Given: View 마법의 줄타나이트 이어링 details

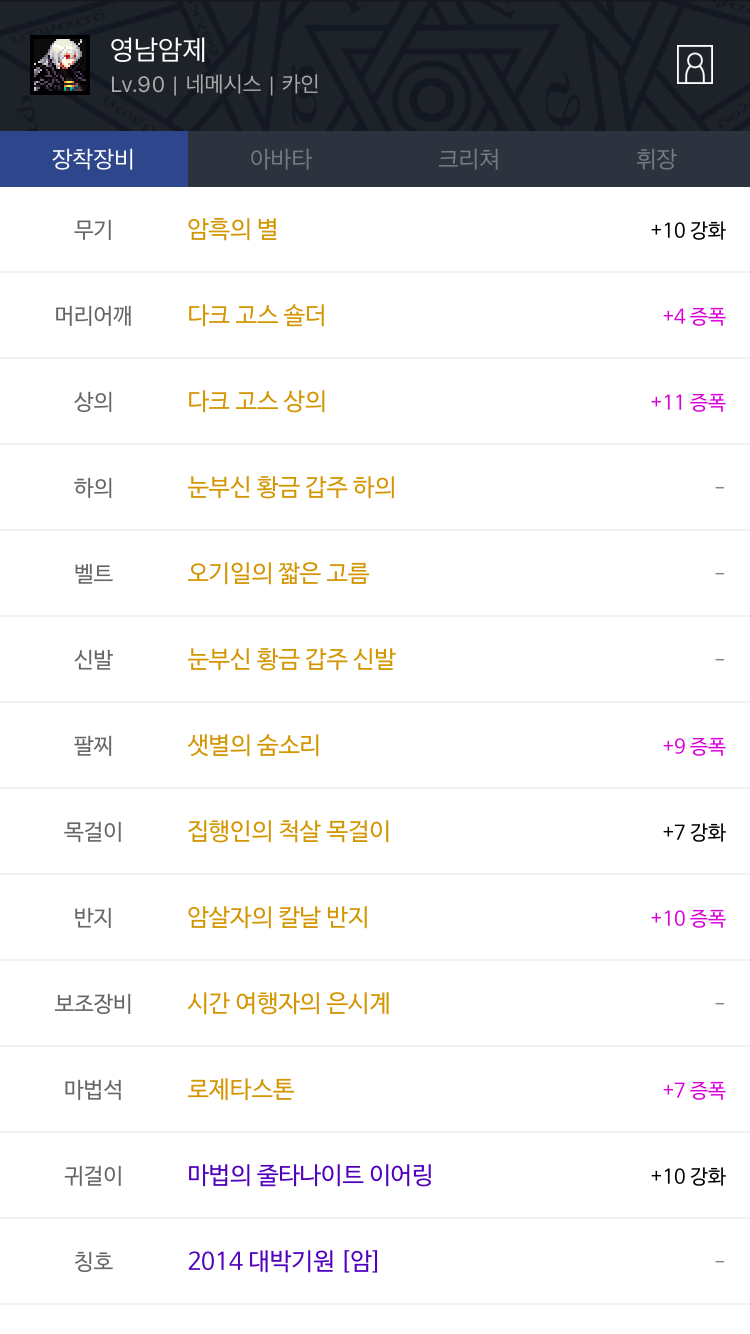Looking at the screenshot, I should click(x=375, y=1176).
